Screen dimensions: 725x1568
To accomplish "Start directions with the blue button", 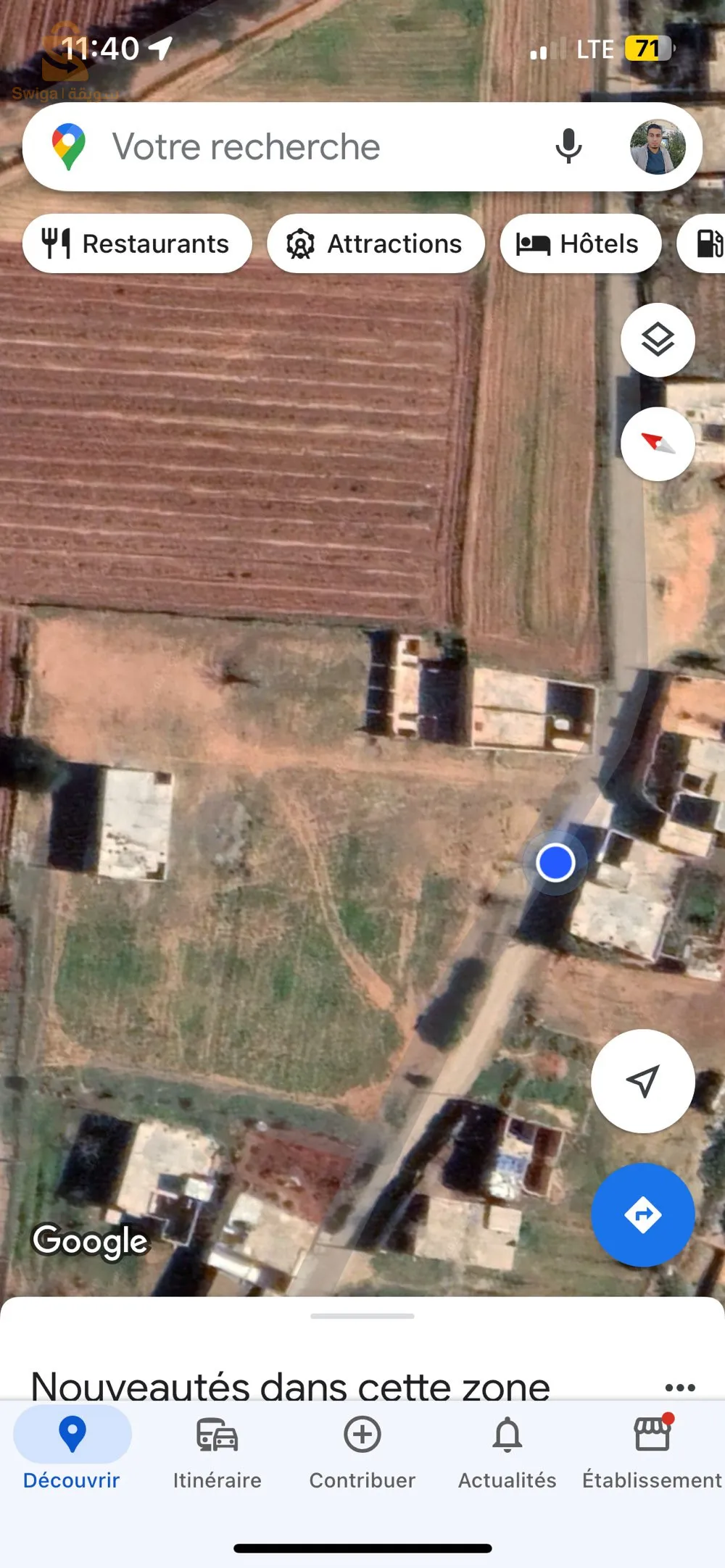I will (642, 1214).
